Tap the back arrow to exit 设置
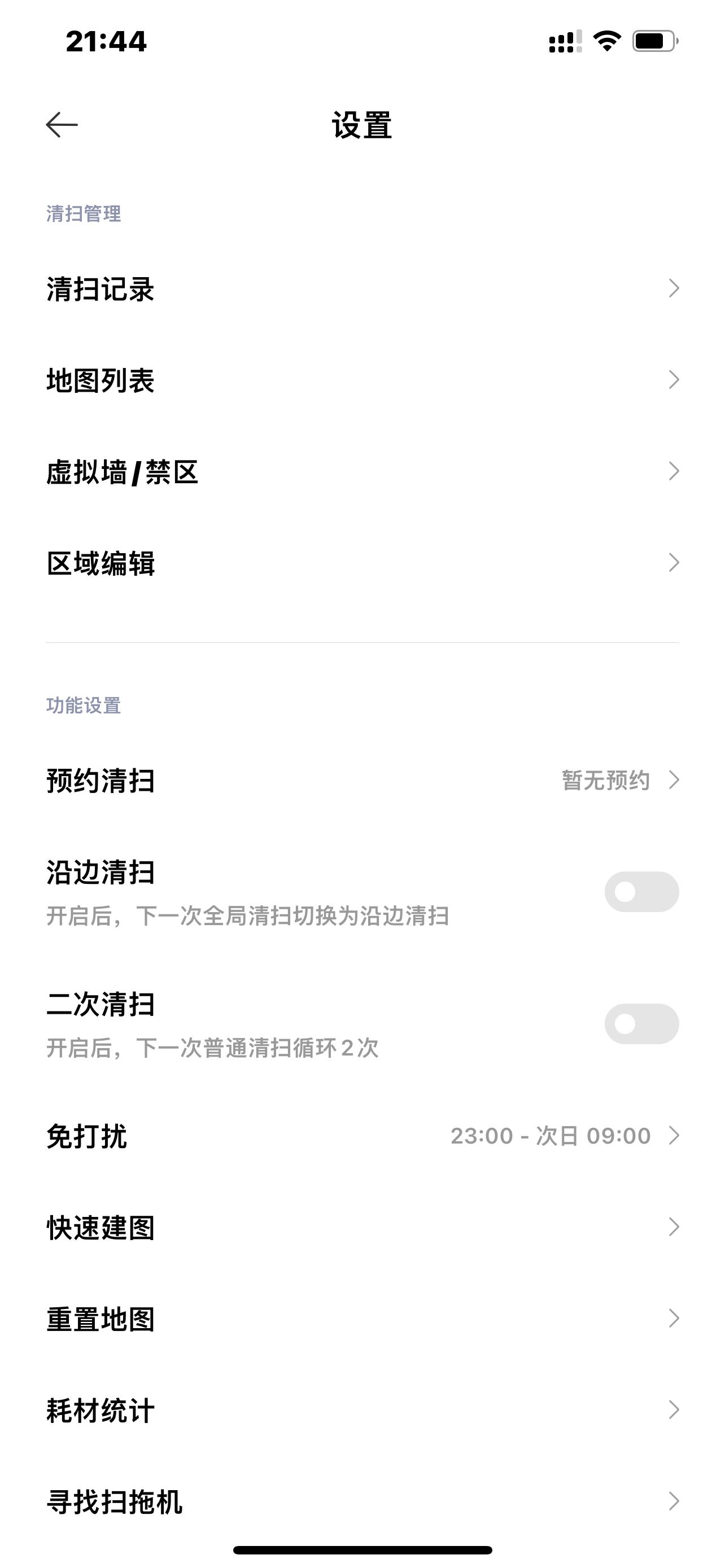 tap(59, 125)
